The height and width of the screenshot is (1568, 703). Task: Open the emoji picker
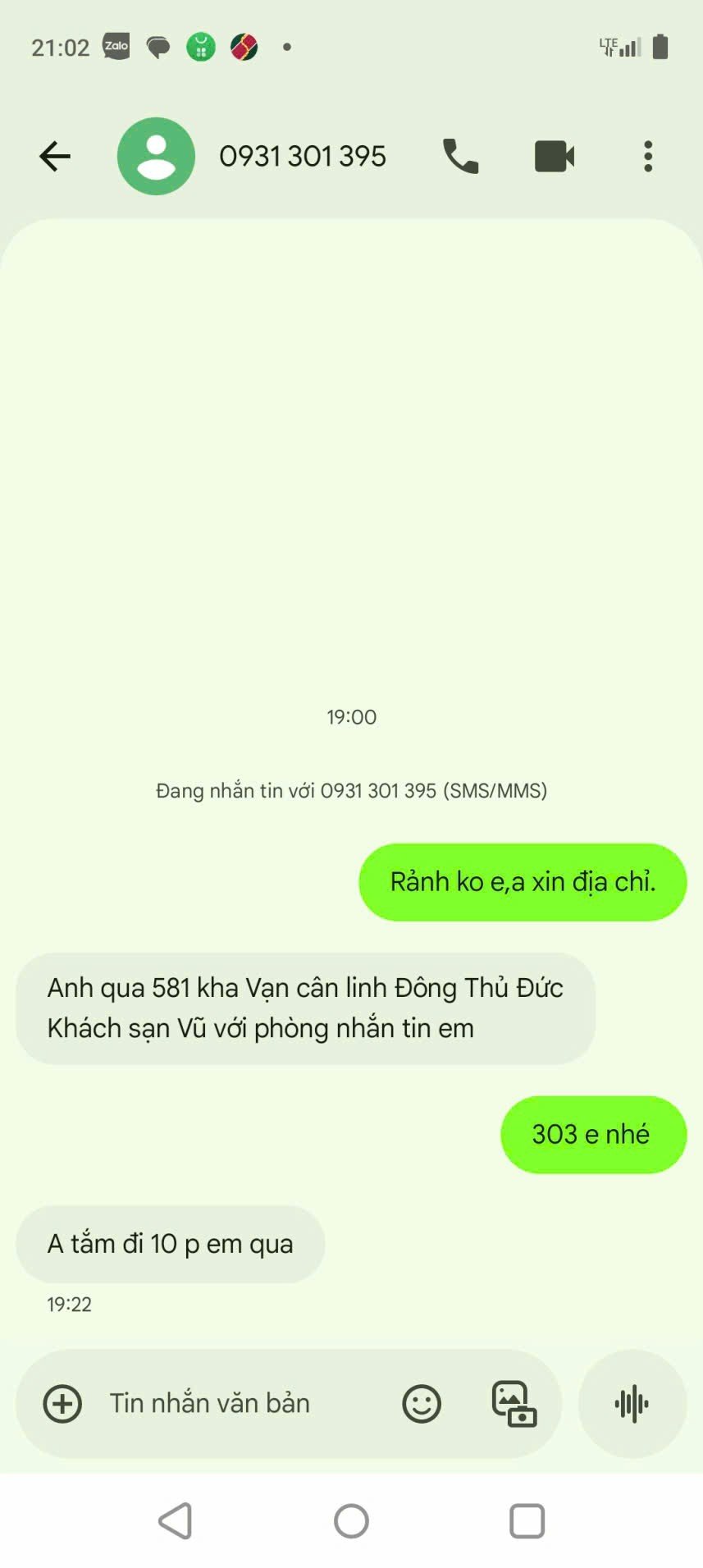pyautogui.click(x=422, y=1403)
